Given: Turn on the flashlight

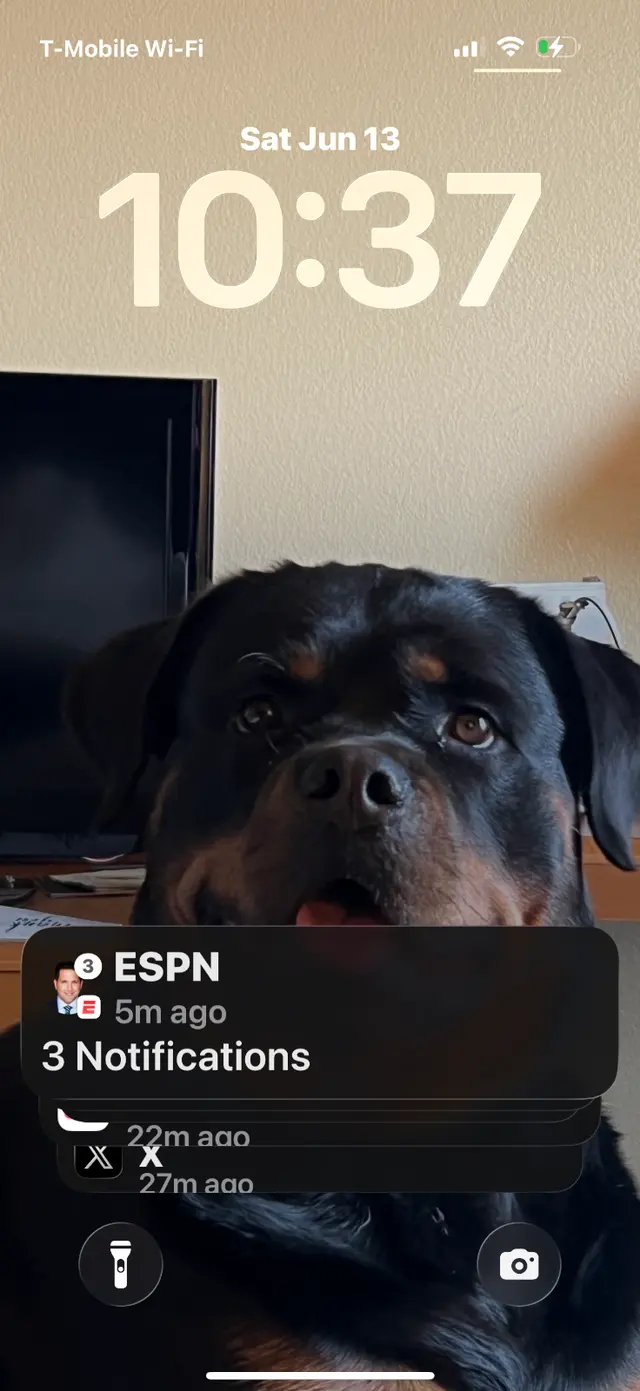Looking at the screenshot, I should click(120, 1264).
